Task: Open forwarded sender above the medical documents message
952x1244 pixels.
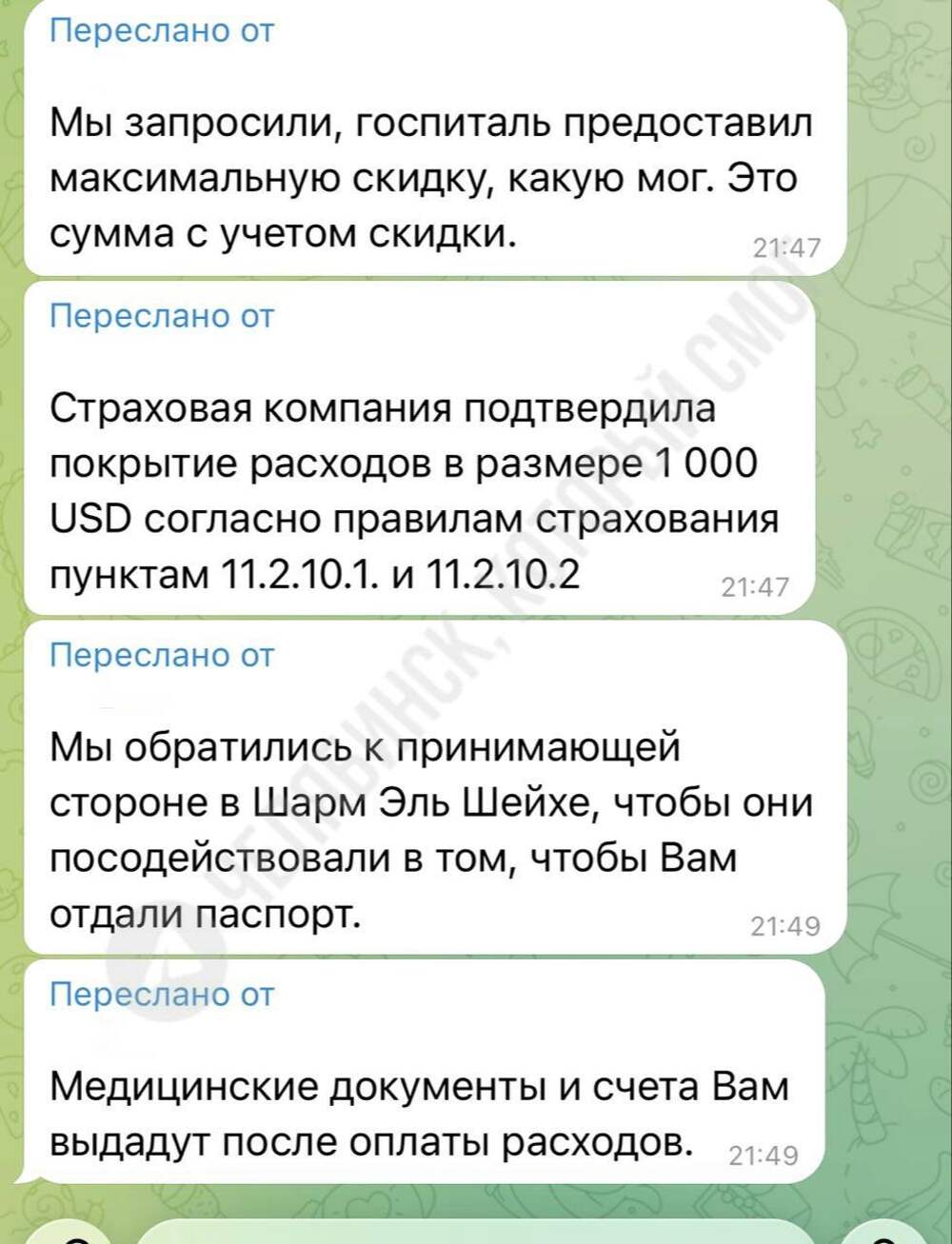Action: click(161, 994)
